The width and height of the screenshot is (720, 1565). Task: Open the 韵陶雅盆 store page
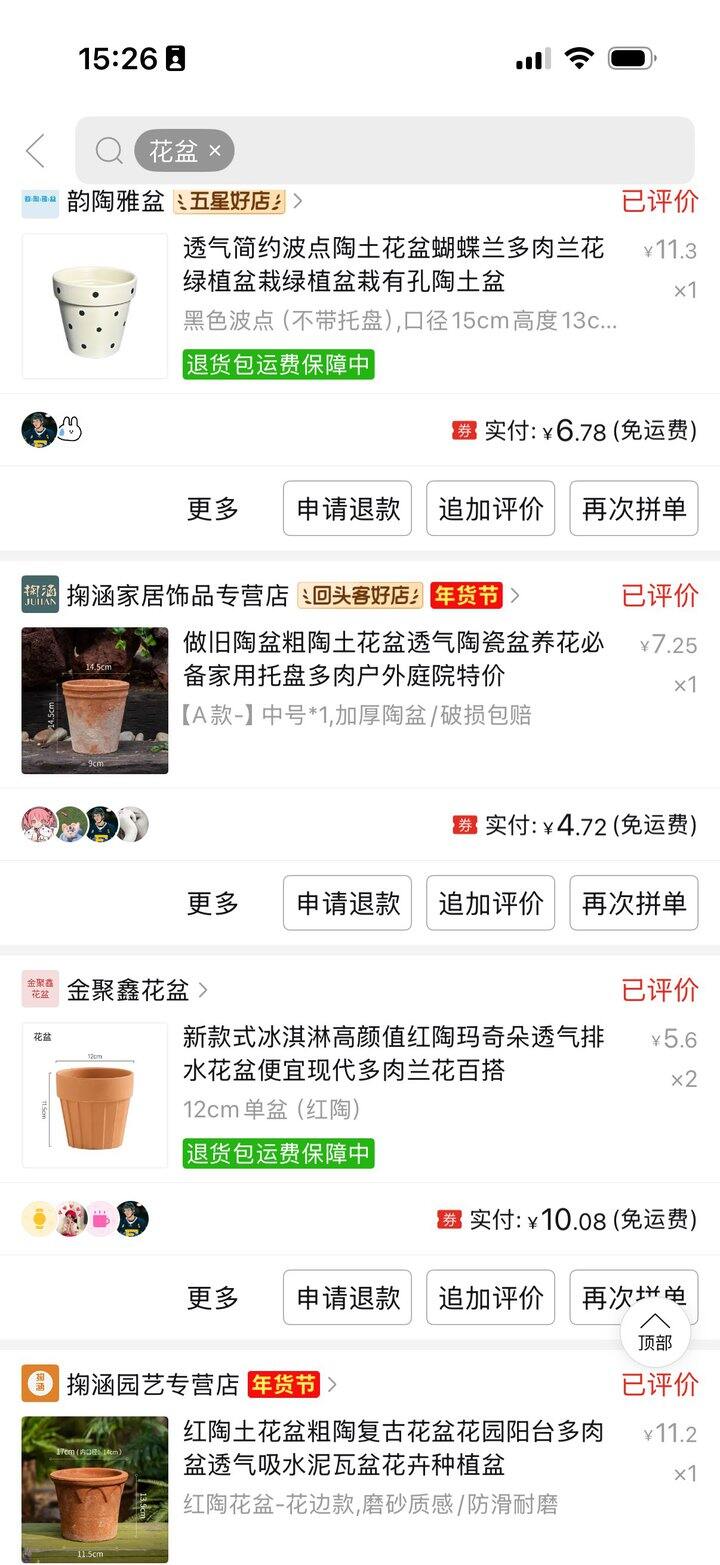[x=115, y=201]
